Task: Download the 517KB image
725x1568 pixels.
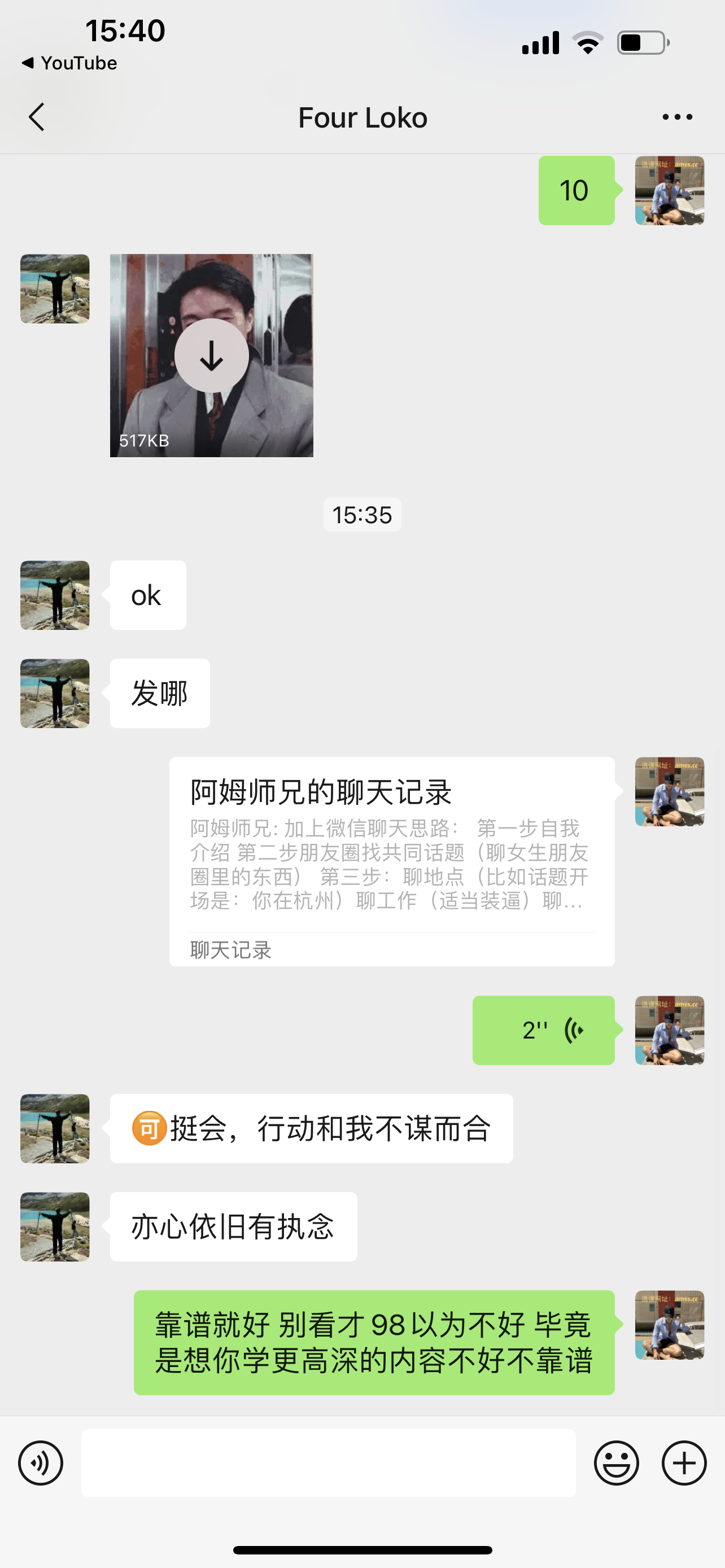Action: point(211,356)
